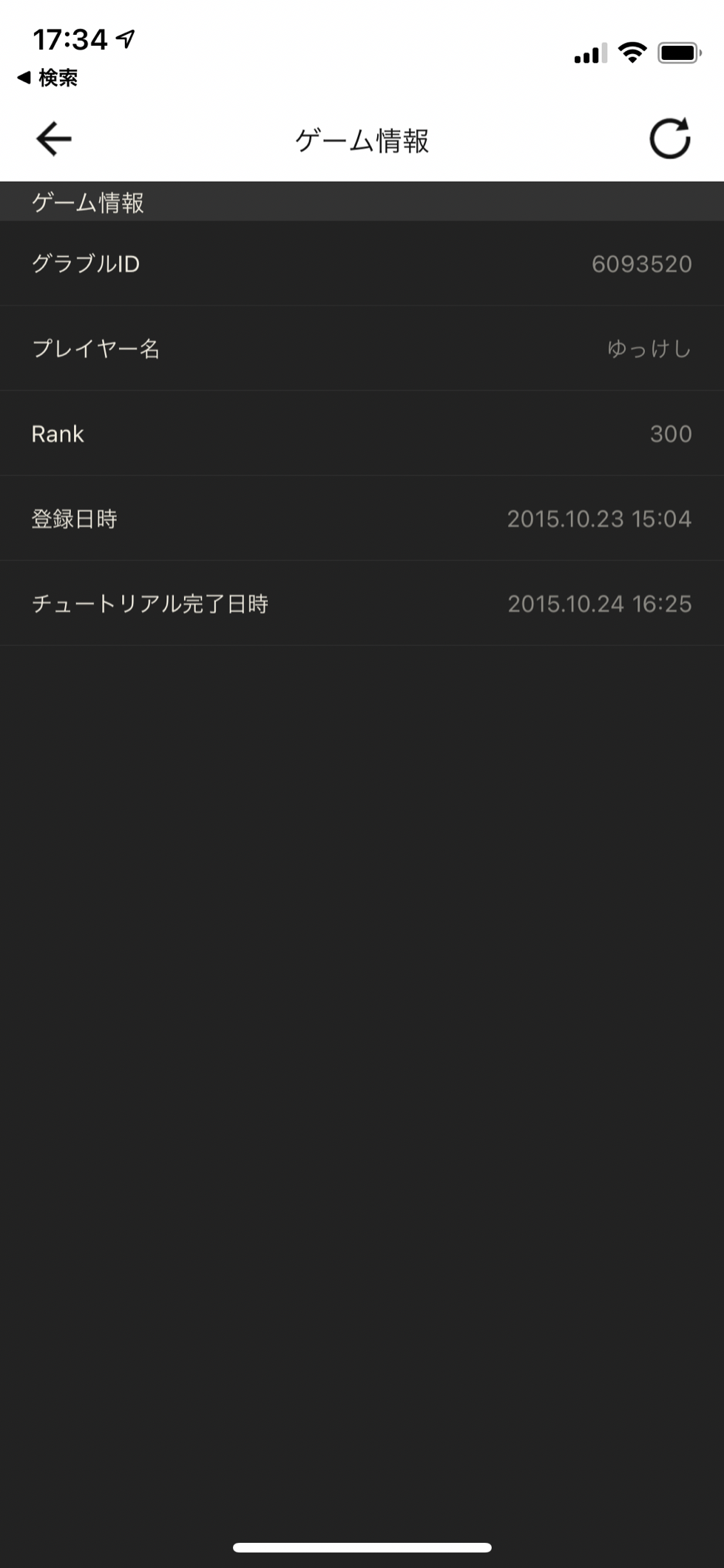Go back using the arrow icon
The width and height of the screenshot is (724, 1568).
click(53, 138)
